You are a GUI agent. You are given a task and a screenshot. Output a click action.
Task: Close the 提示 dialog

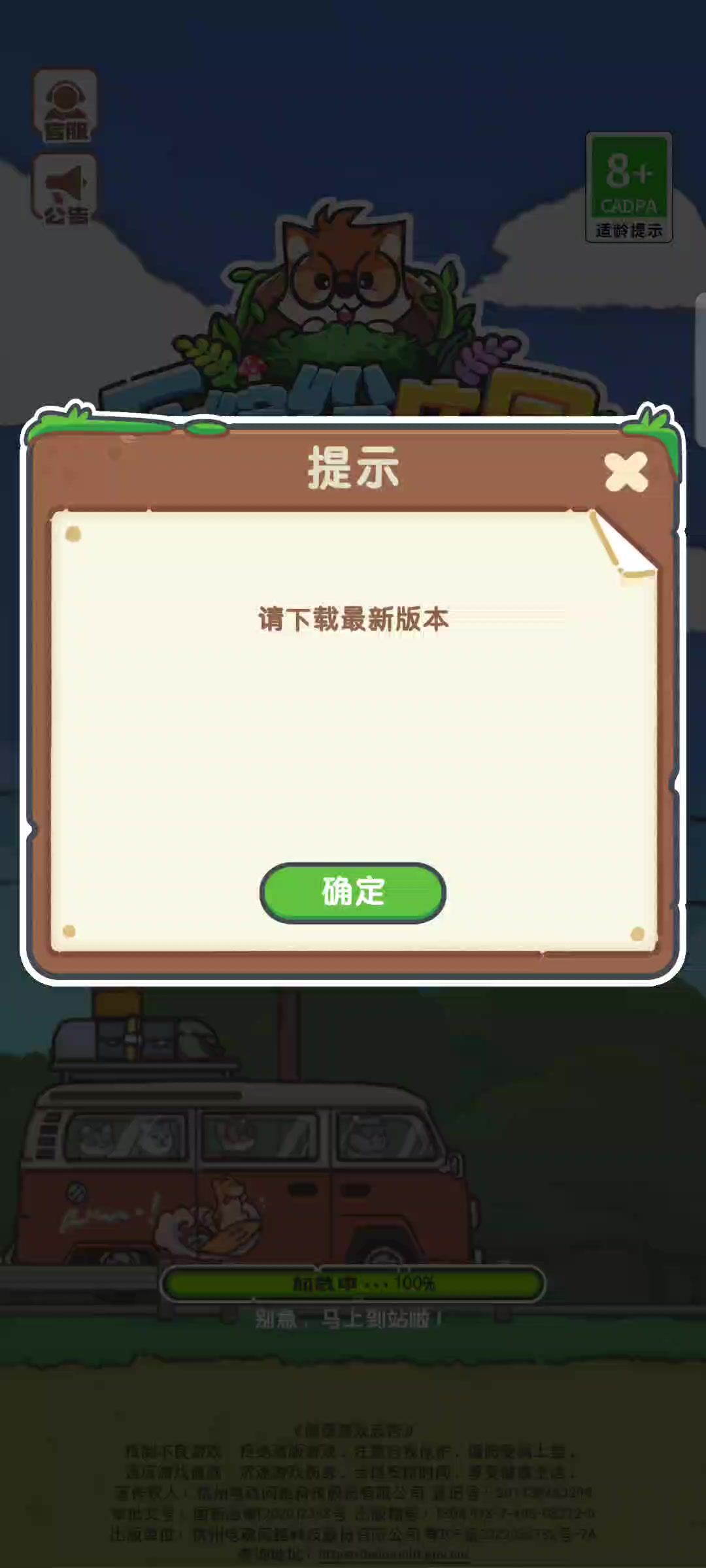point(626,472)
